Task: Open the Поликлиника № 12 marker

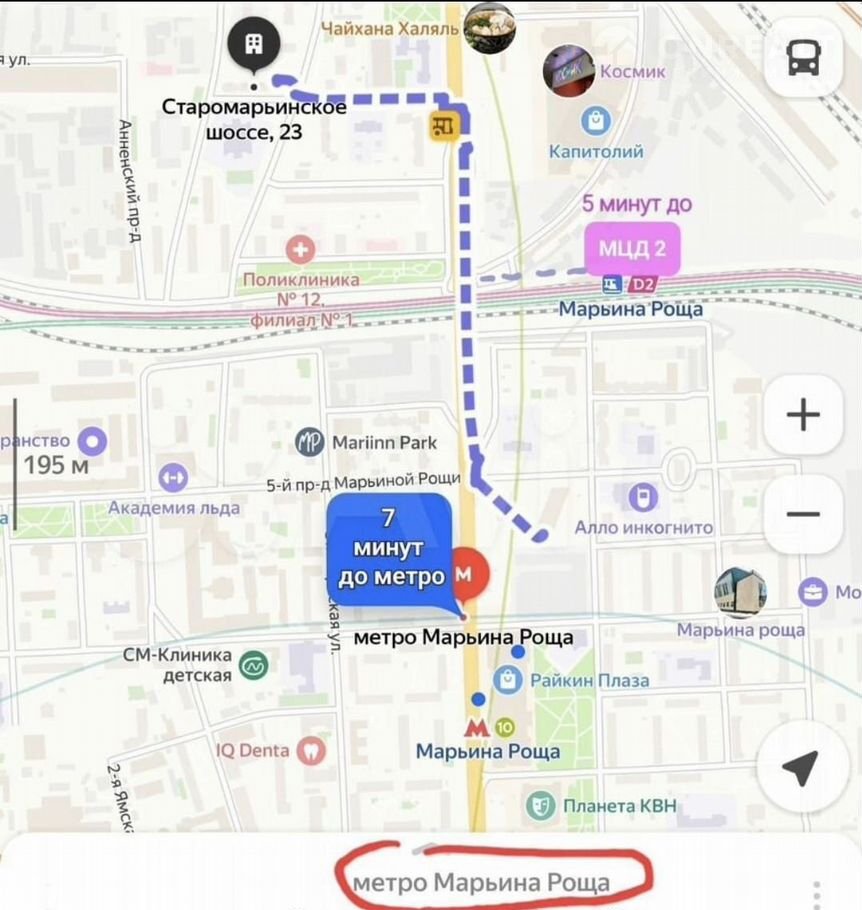Action: tap(299, 249)
